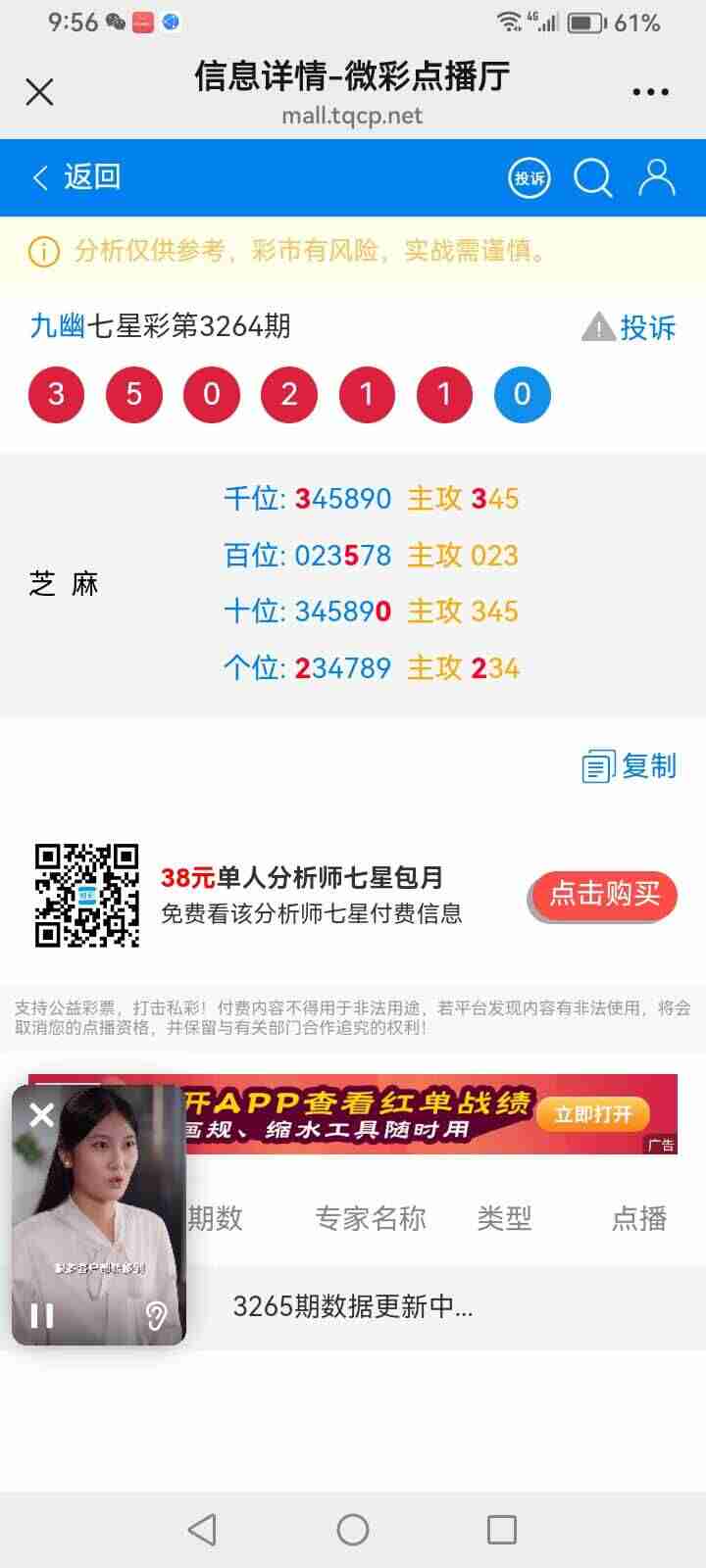Close the floating video overlay
Screen dimensions: 706x1568
click(41, 1114)
